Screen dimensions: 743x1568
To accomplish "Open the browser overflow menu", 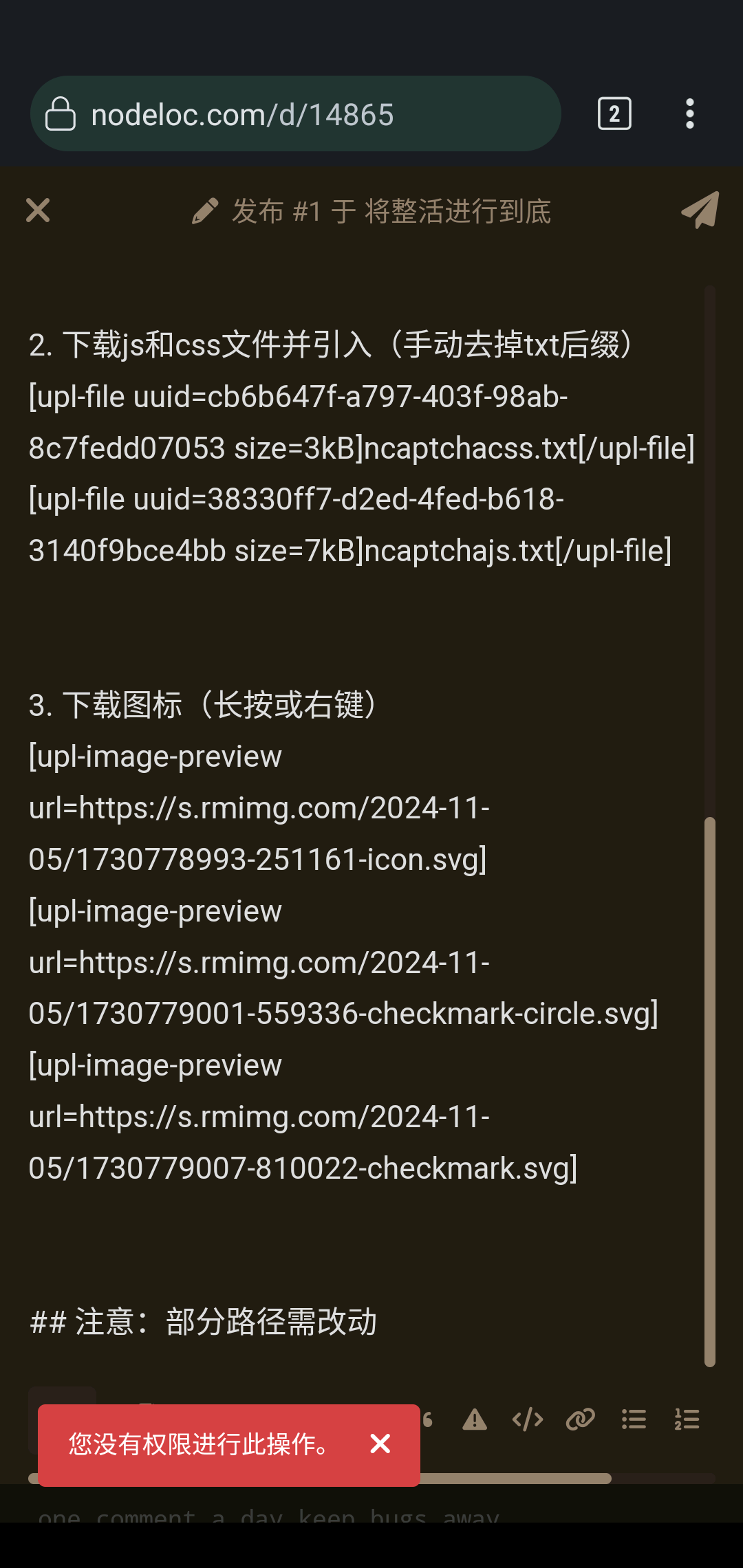I will [690, 113].
